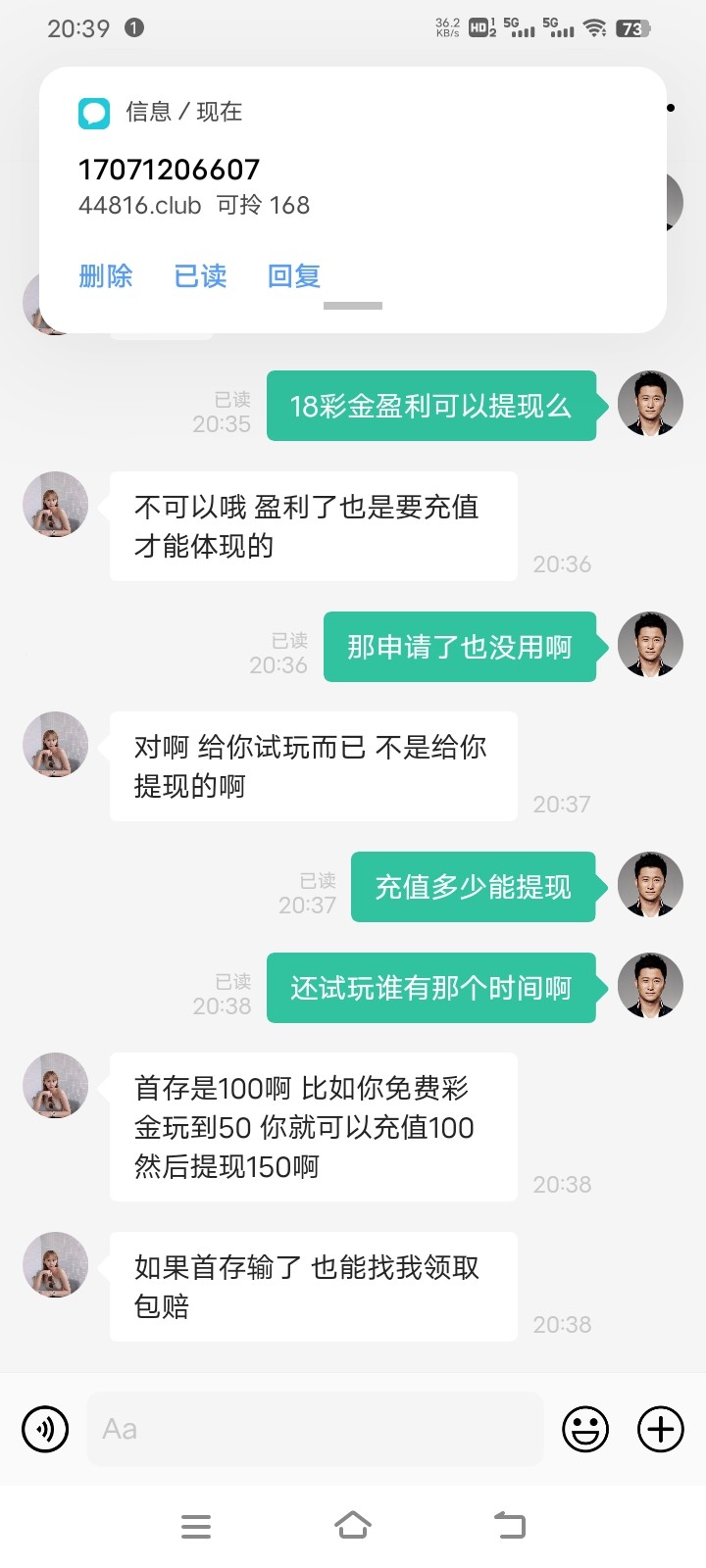Go to the system home screen
Image resolution: width=706 pixels, height=1568 pixels.
tap(353, 1526)
